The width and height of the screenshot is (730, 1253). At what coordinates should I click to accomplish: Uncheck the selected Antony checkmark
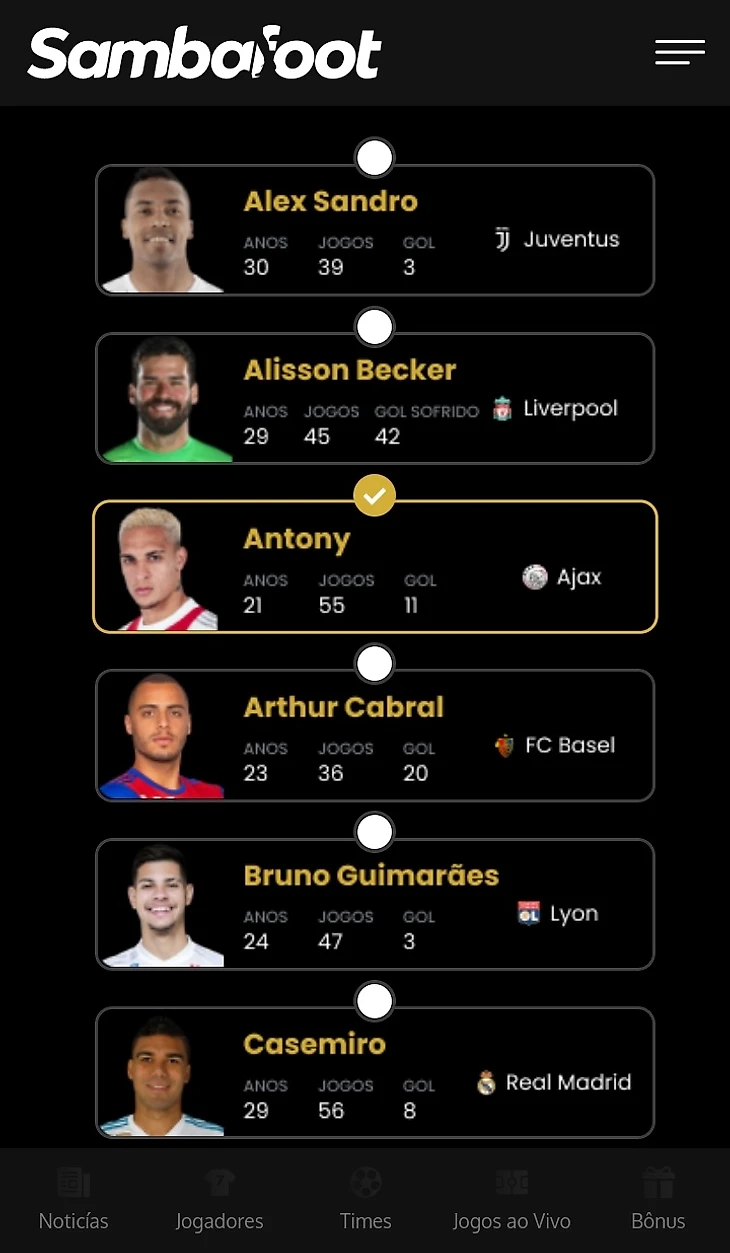pos(375,494)
